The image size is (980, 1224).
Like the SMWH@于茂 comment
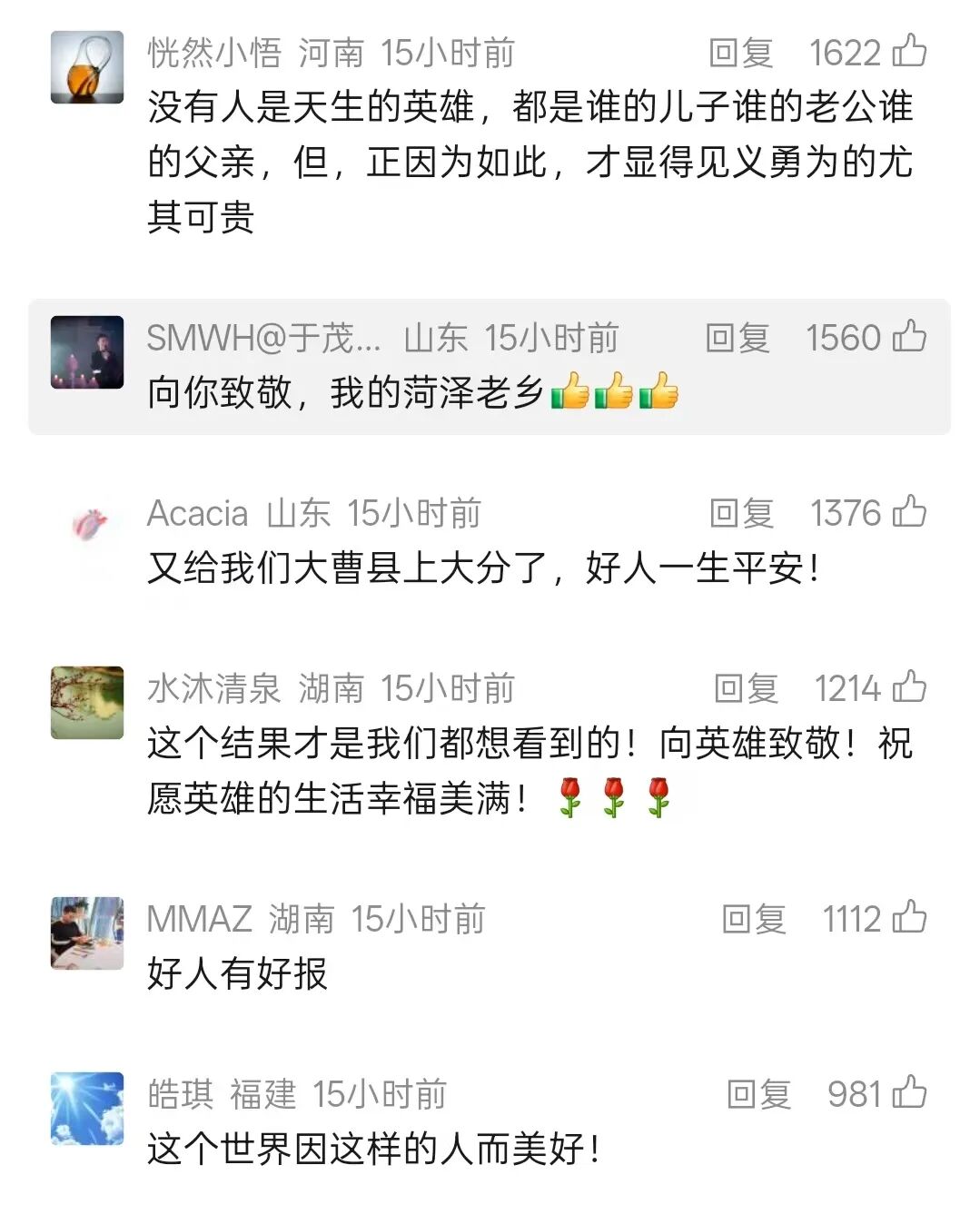[x=909, y=337]
